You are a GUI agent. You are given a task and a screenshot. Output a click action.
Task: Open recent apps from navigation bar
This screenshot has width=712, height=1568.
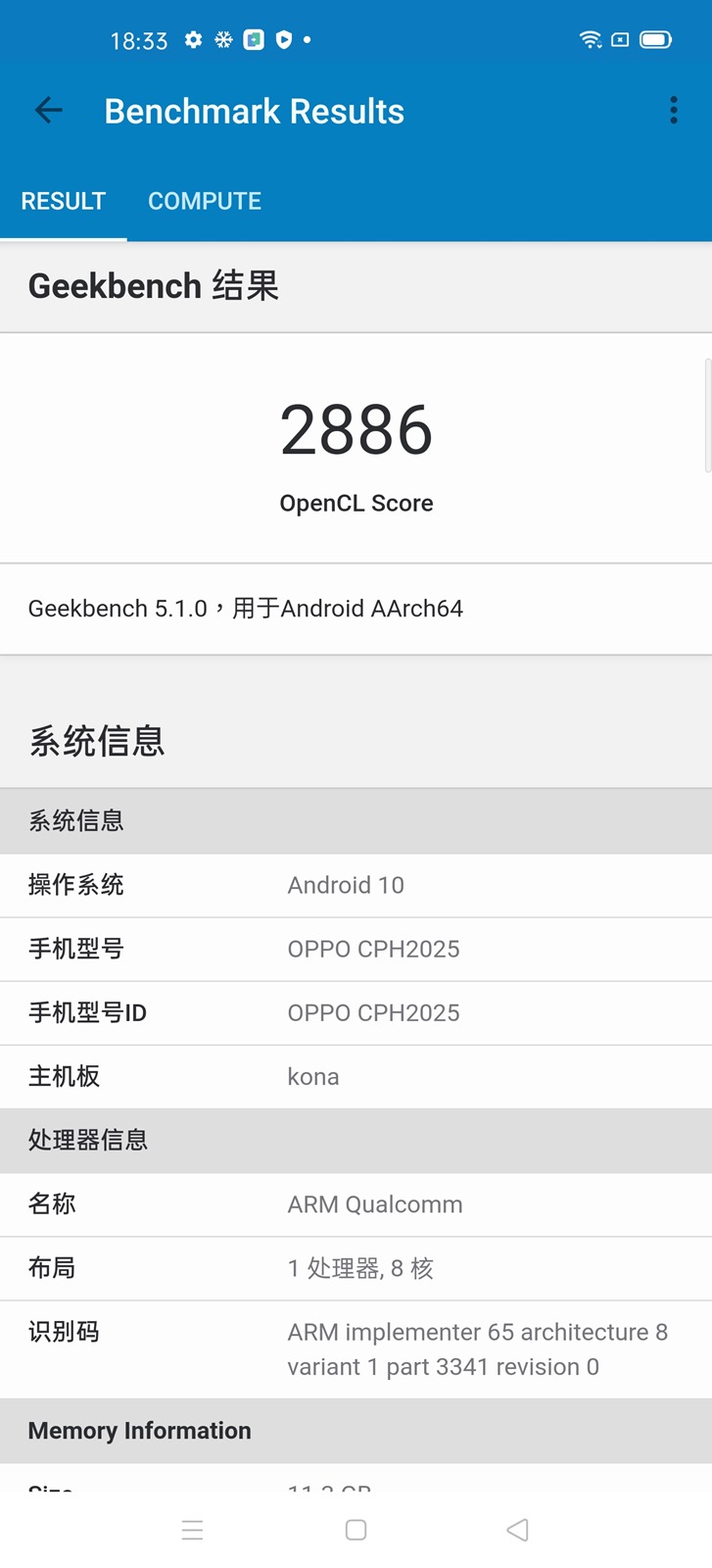193,1530
